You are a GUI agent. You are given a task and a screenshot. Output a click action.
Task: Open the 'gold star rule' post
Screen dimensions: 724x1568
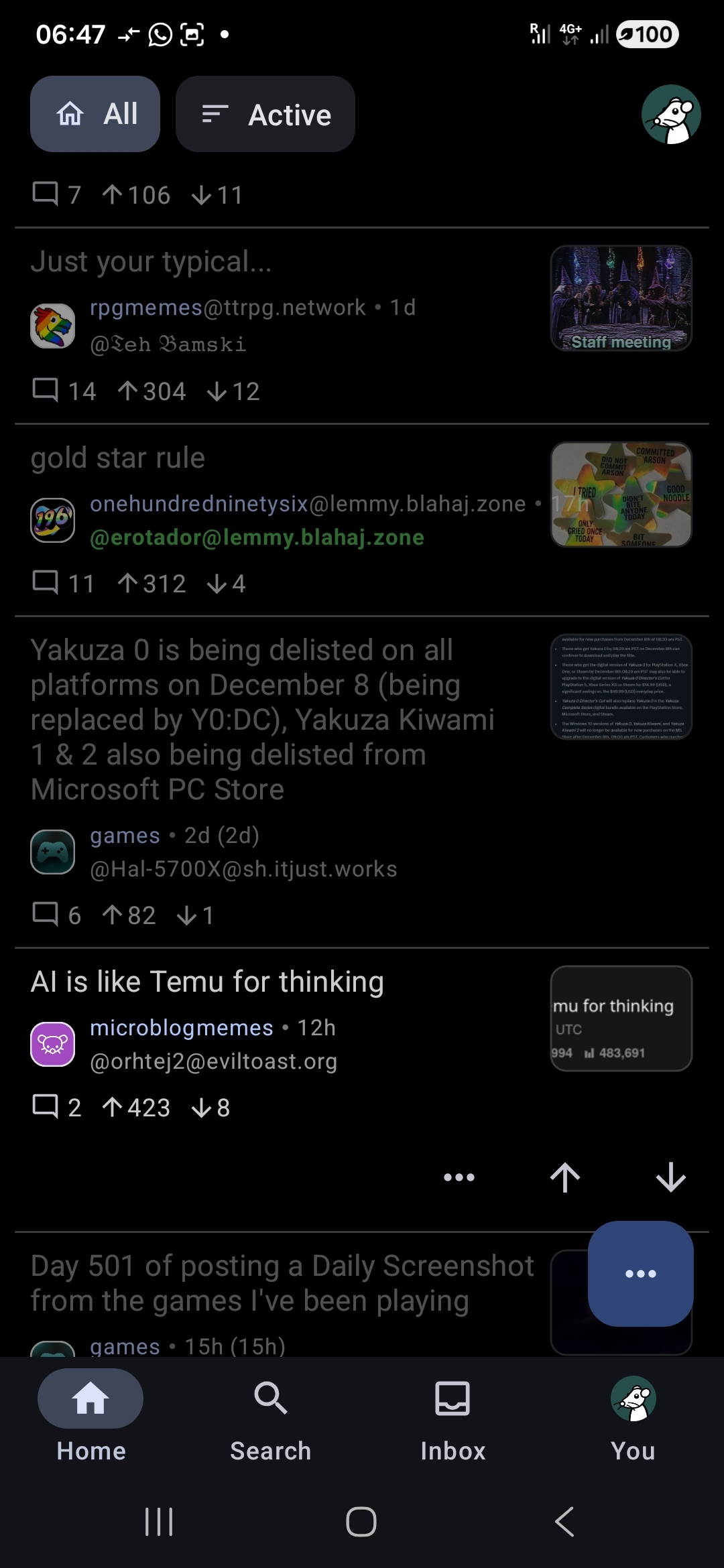(x=118, y=458)
